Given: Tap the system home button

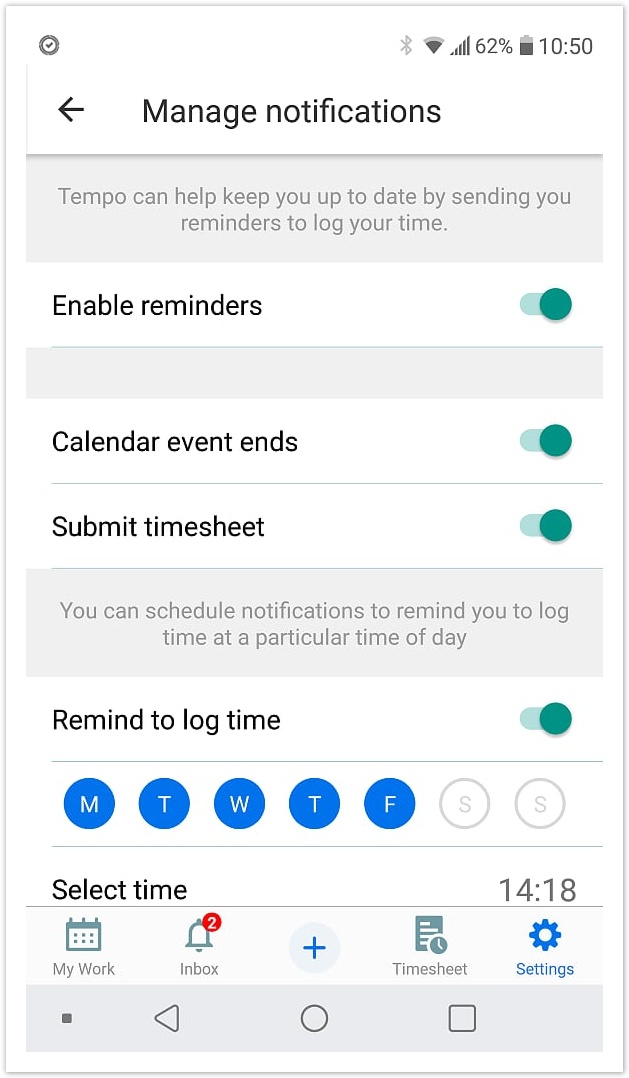Looking at the screenshot, I should [x=314, y=1018].
